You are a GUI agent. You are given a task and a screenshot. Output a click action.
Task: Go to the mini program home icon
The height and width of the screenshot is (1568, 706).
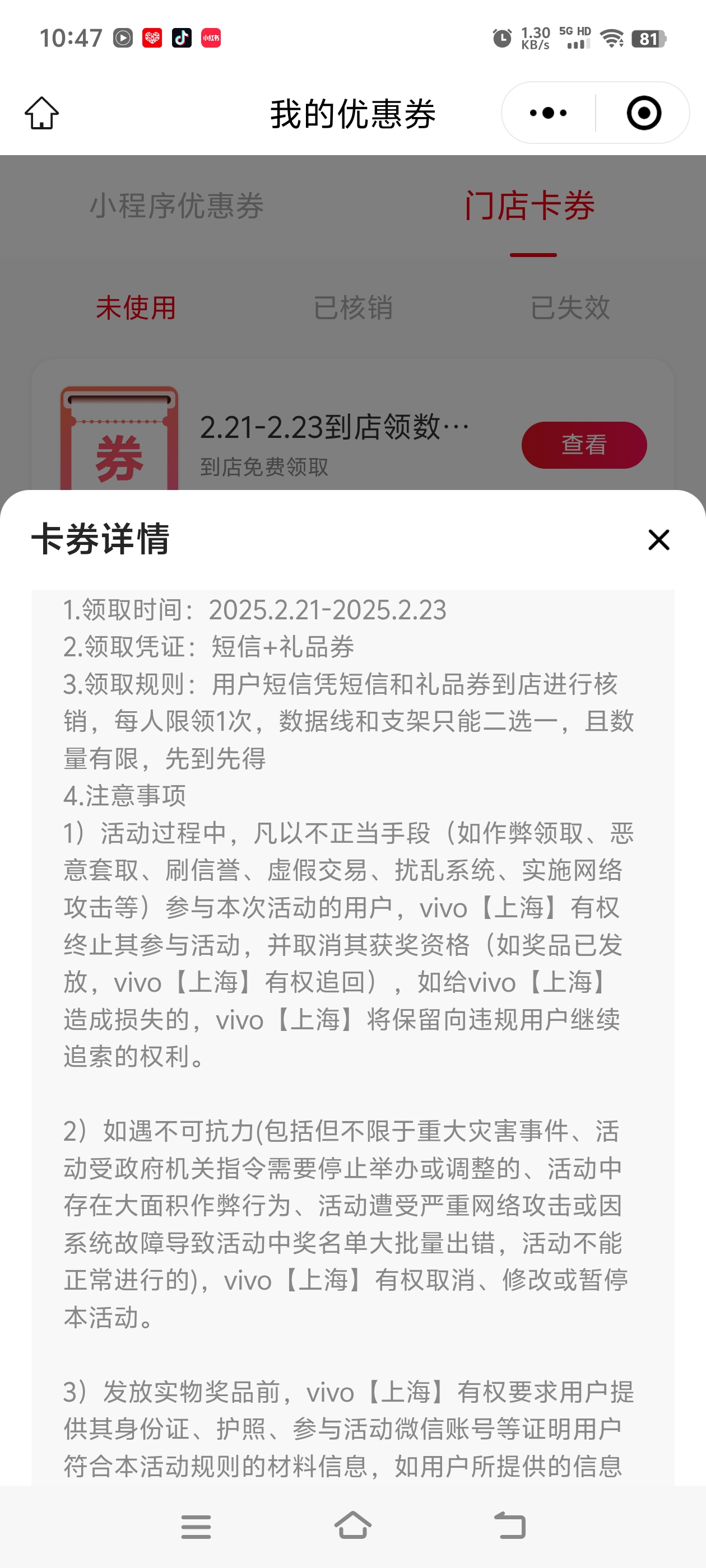pos(41,113)
